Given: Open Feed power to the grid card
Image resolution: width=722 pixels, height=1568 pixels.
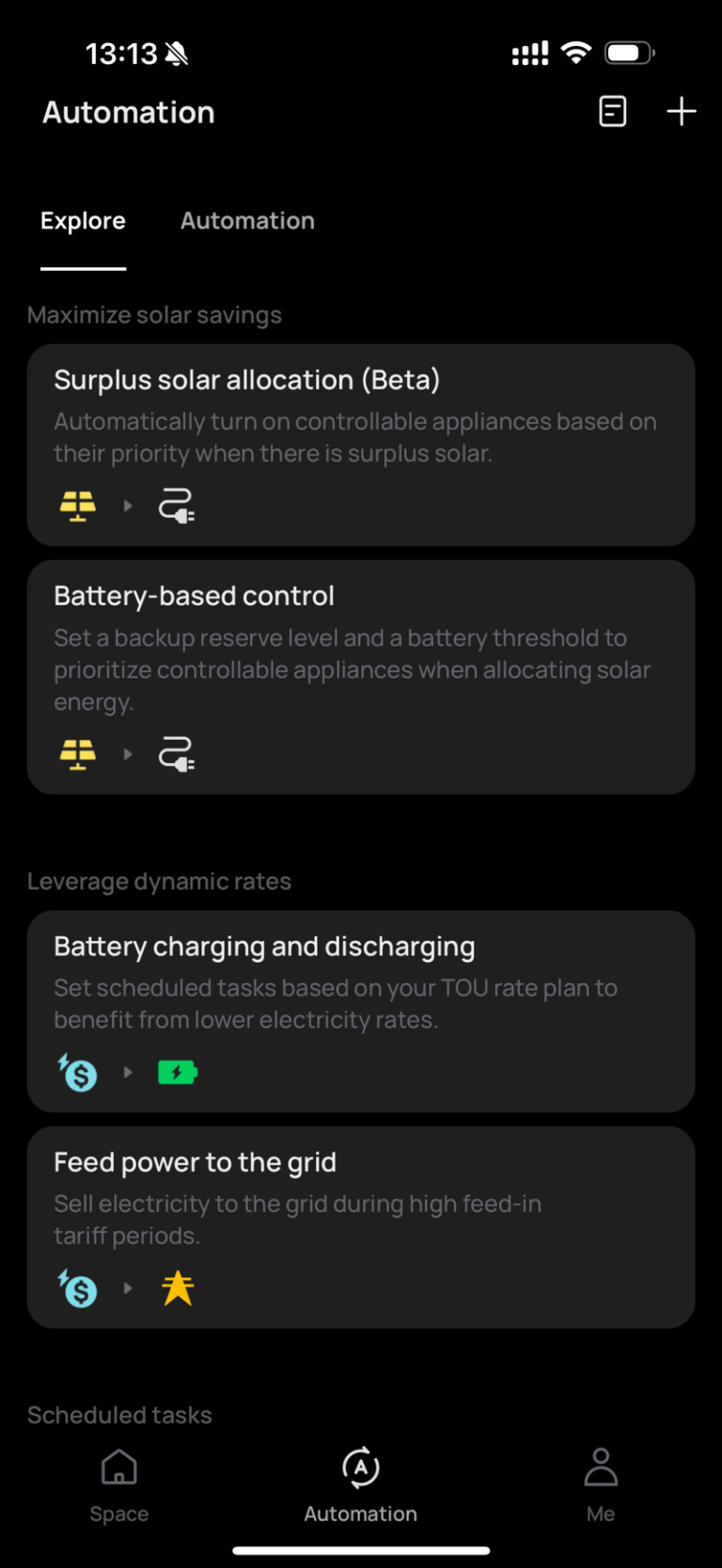Looking at the screenshot, I should [x=361, y=1227].
